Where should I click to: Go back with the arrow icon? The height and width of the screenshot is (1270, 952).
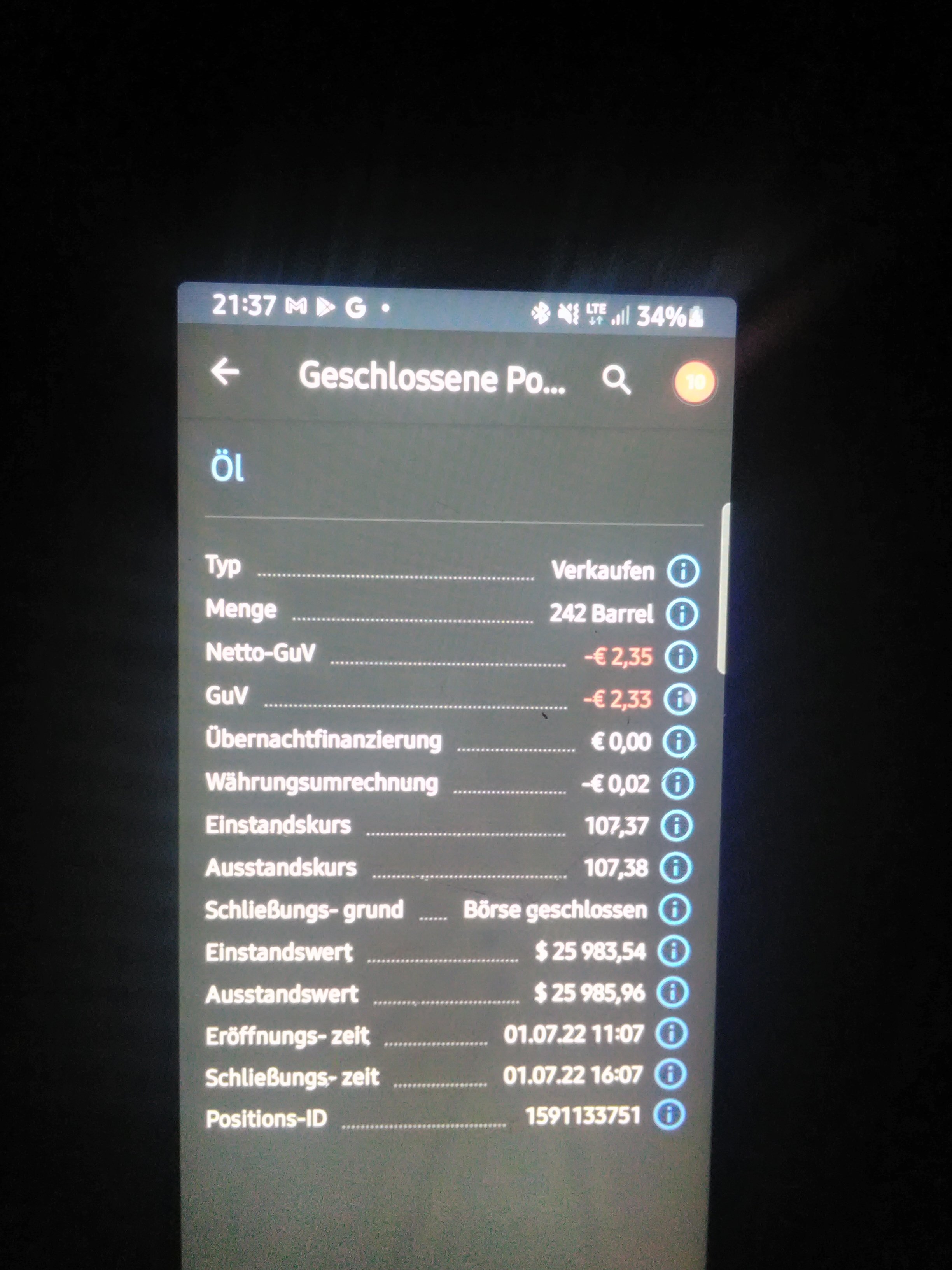(225, 372)
